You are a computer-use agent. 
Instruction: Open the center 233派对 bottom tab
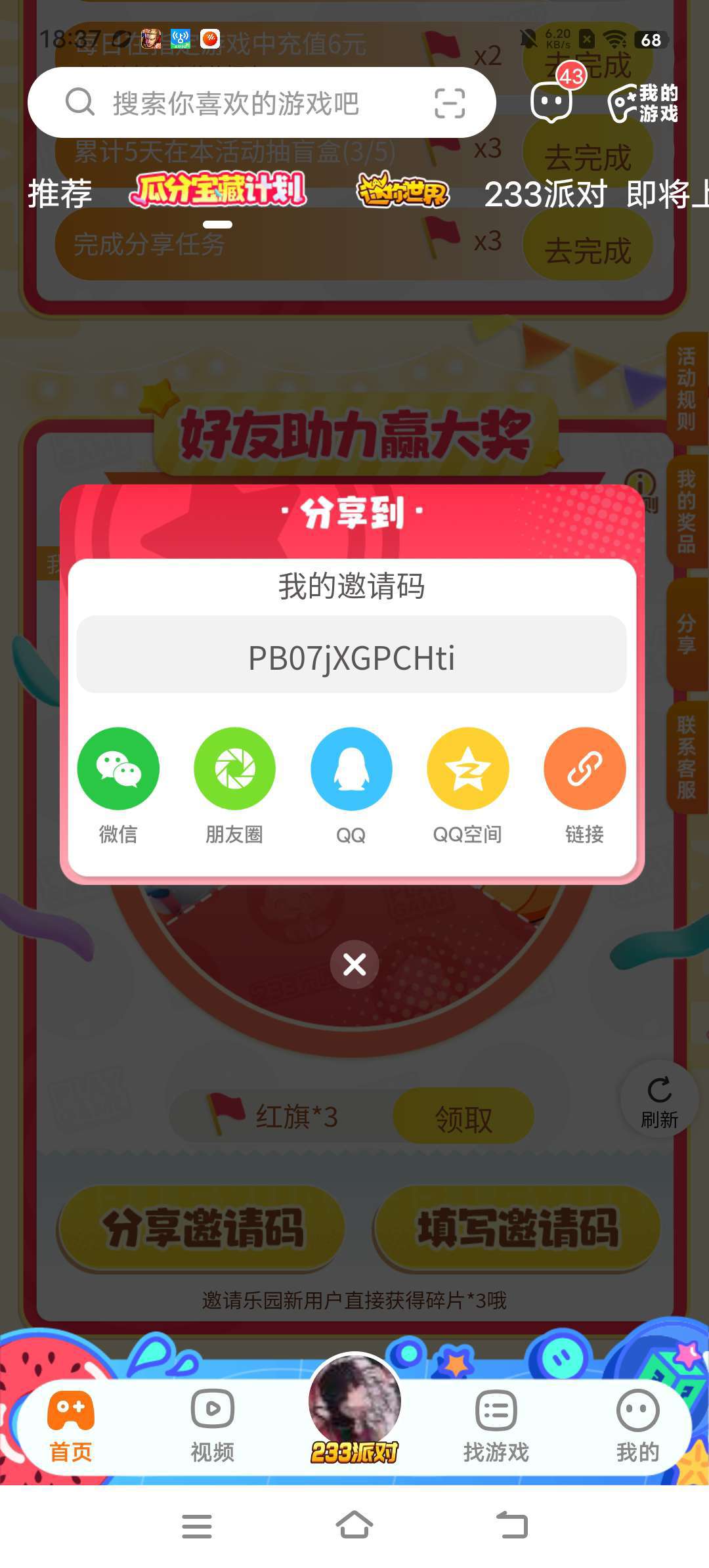354,1412
